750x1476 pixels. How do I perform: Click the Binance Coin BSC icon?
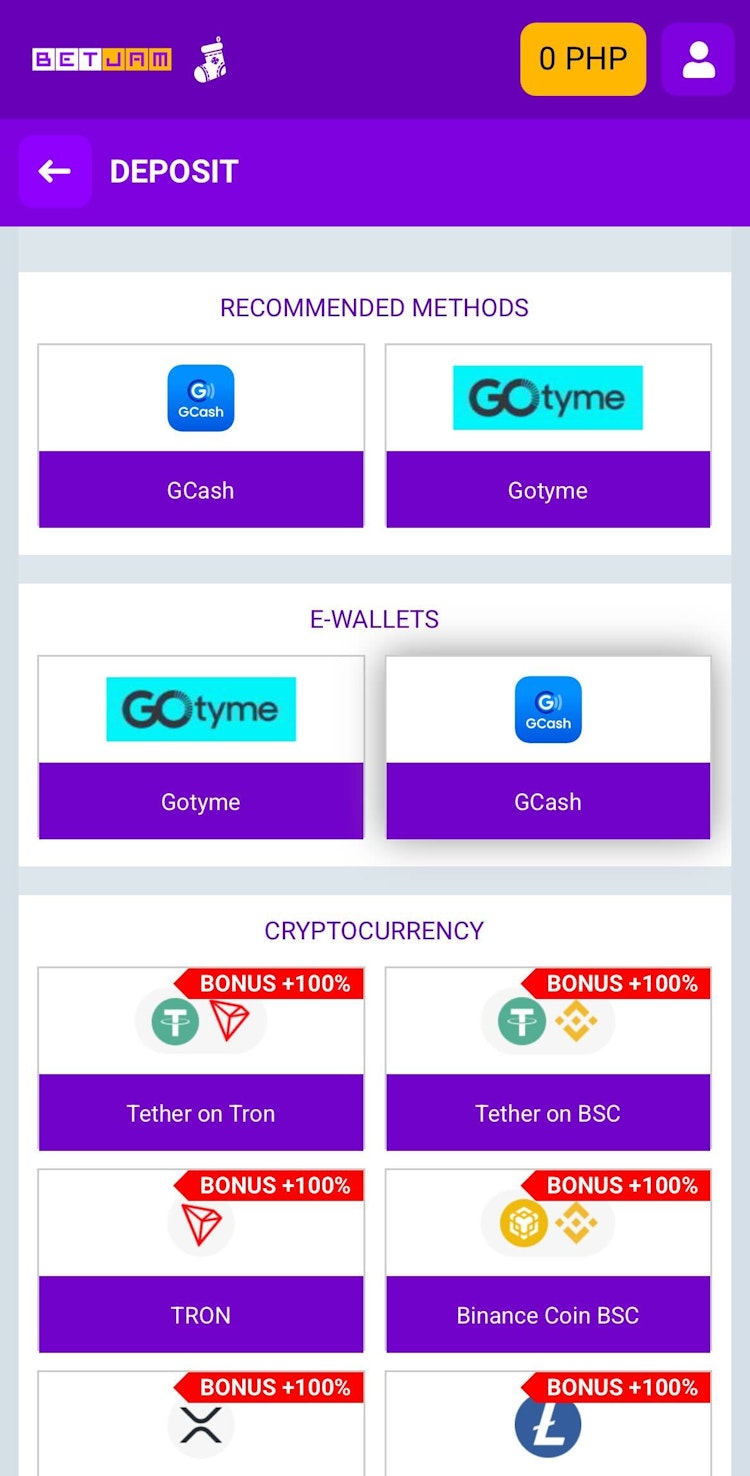tap(547, 1222)
